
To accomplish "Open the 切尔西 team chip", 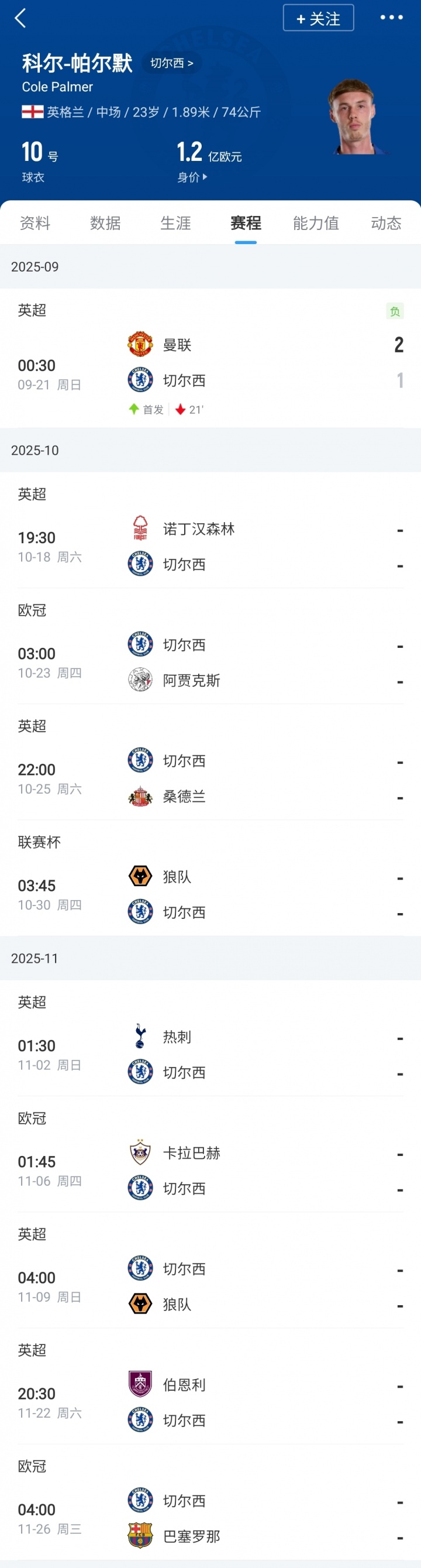I will coord(171,63).
